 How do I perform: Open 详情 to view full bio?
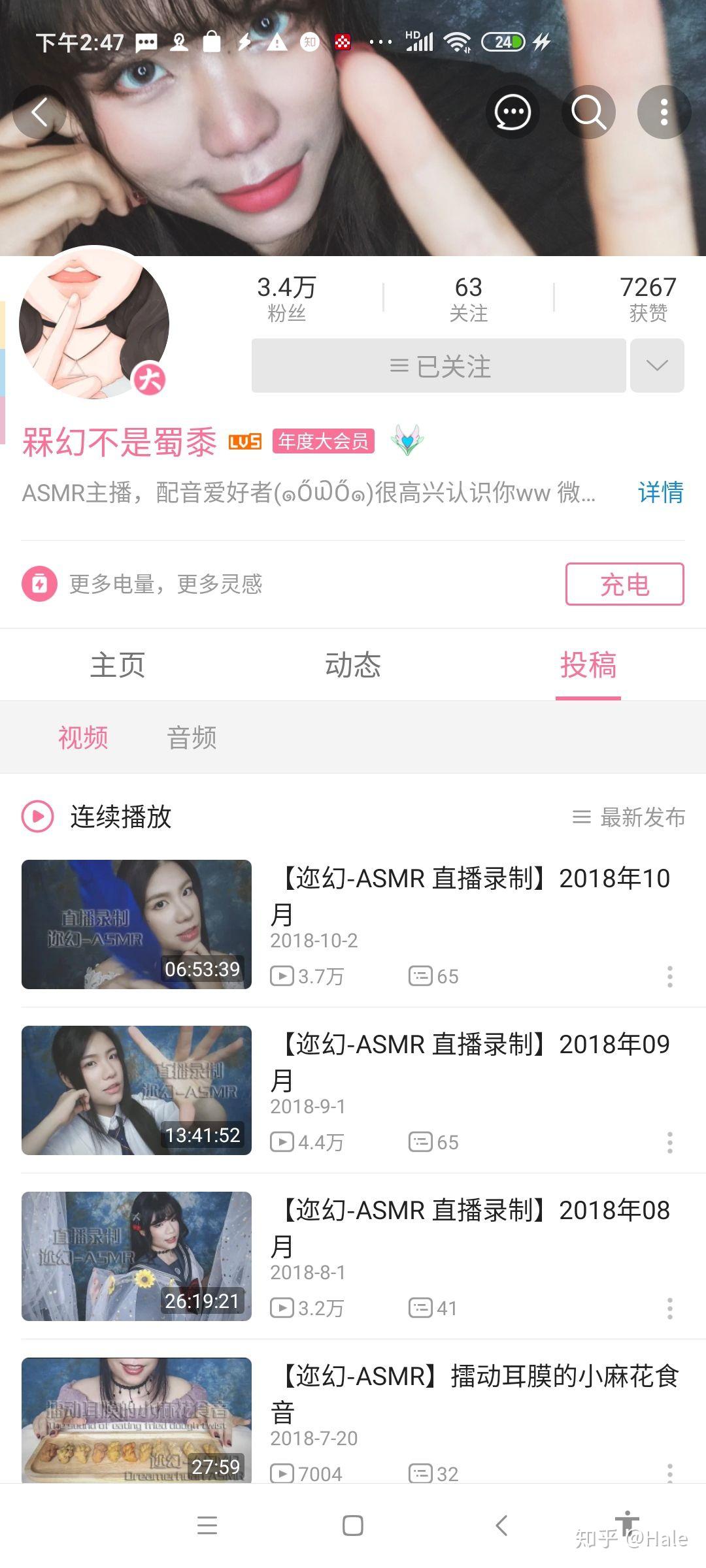click(x=660, y=492)
